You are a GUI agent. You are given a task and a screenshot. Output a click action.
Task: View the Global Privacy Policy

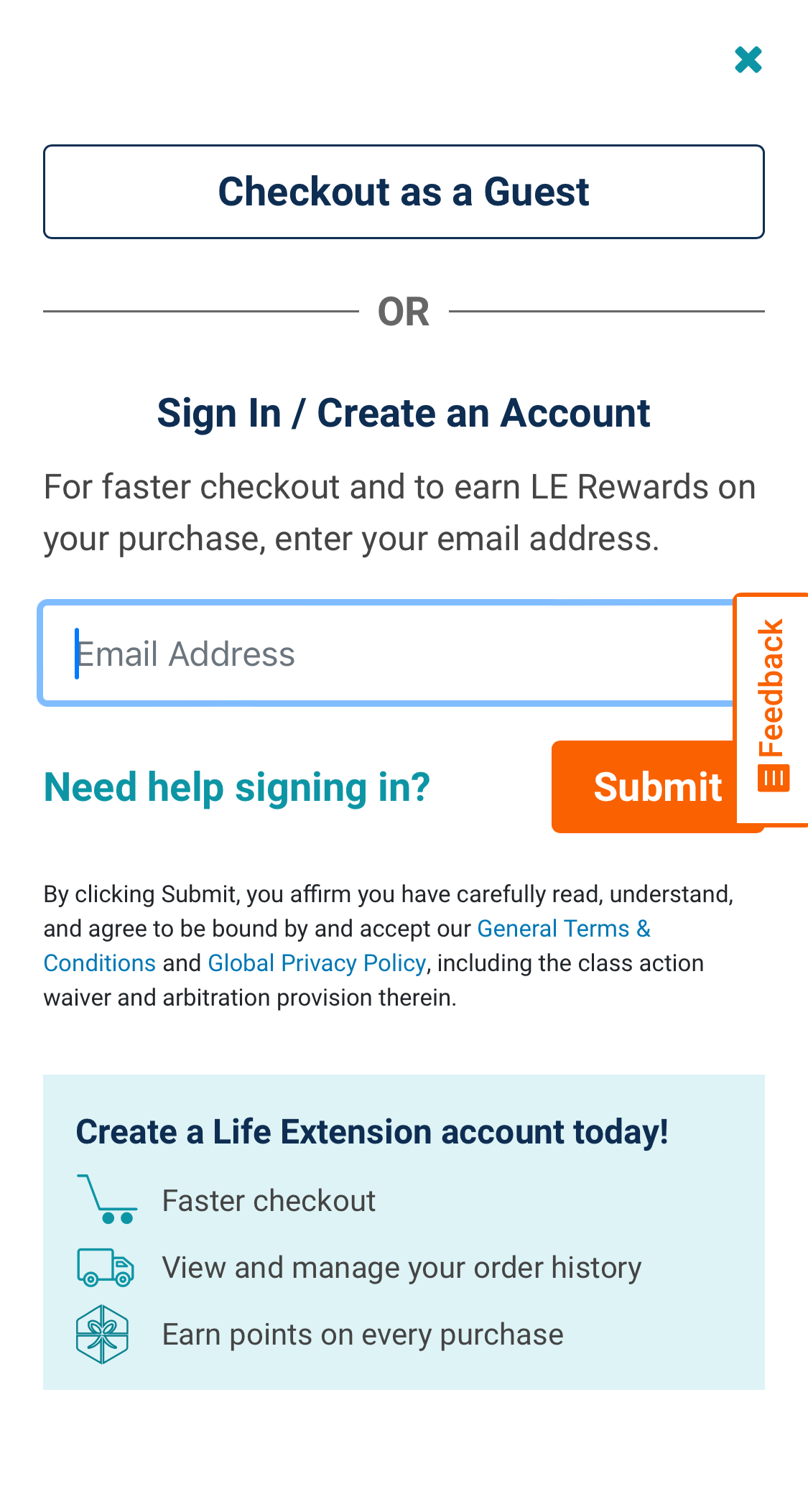point(317,963)
